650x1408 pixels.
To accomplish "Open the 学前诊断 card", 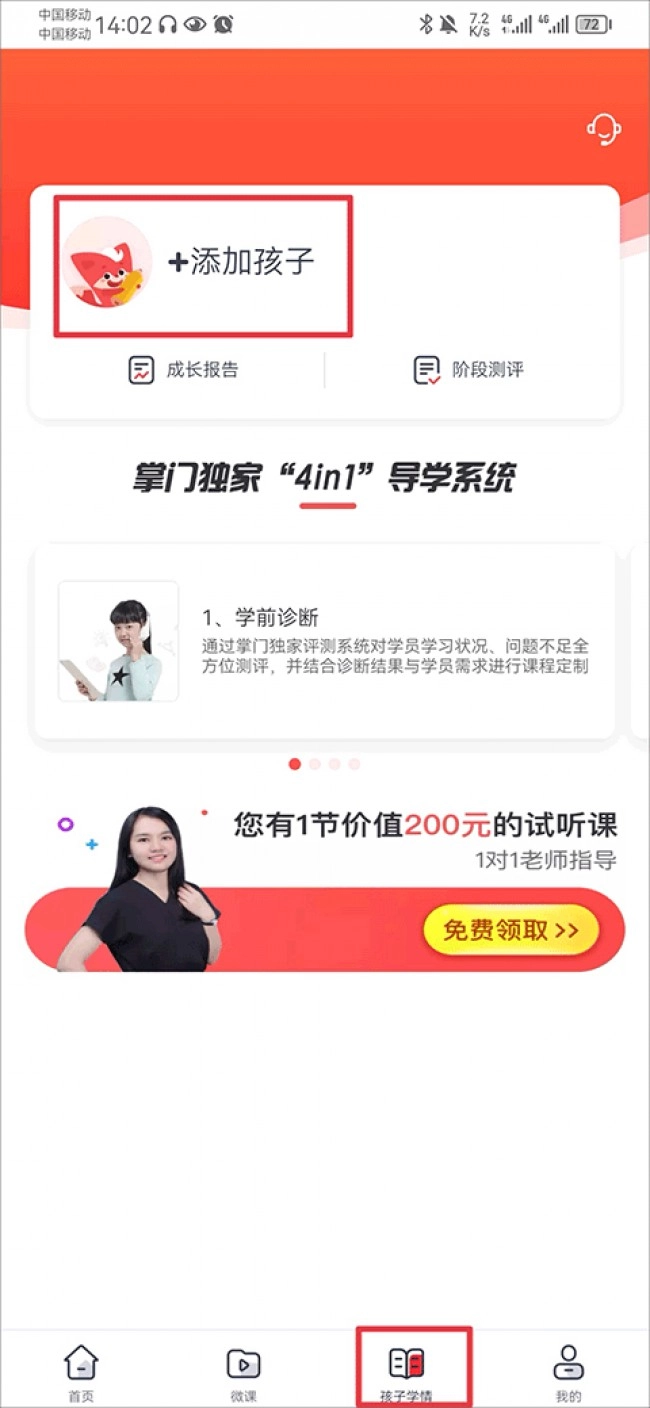I will 325,642.
